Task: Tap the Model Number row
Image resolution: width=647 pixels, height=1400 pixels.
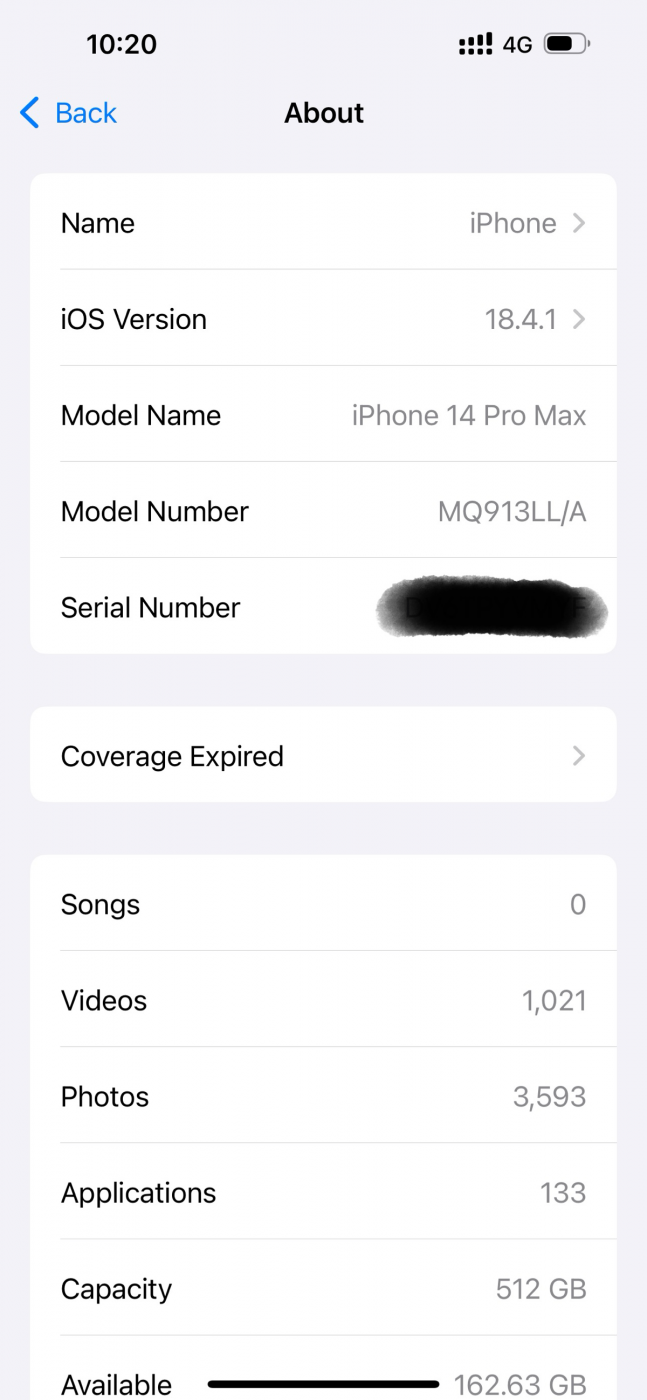Action: (323, 510)
